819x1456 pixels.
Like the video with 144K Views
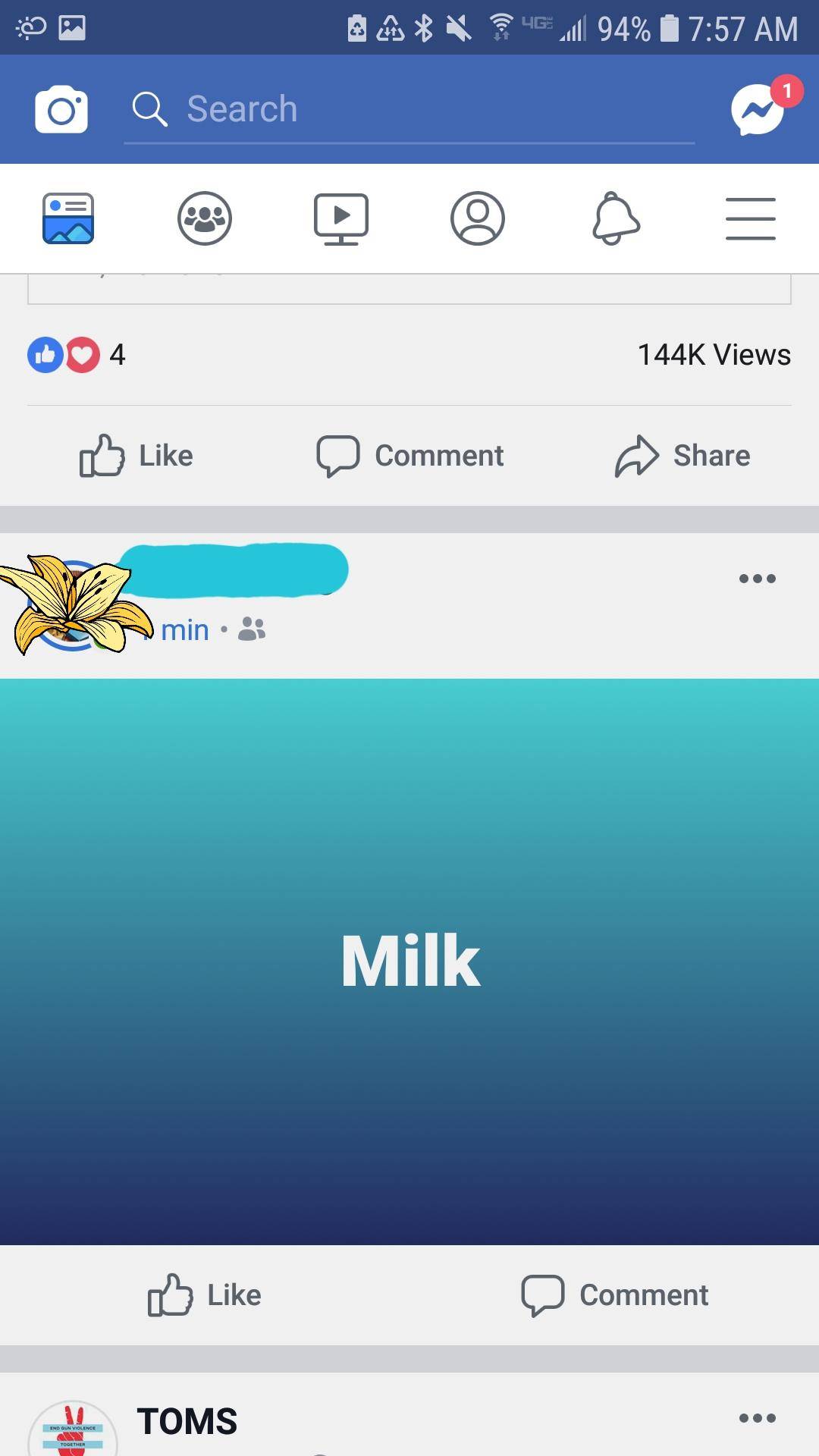(x=136, y=456)
